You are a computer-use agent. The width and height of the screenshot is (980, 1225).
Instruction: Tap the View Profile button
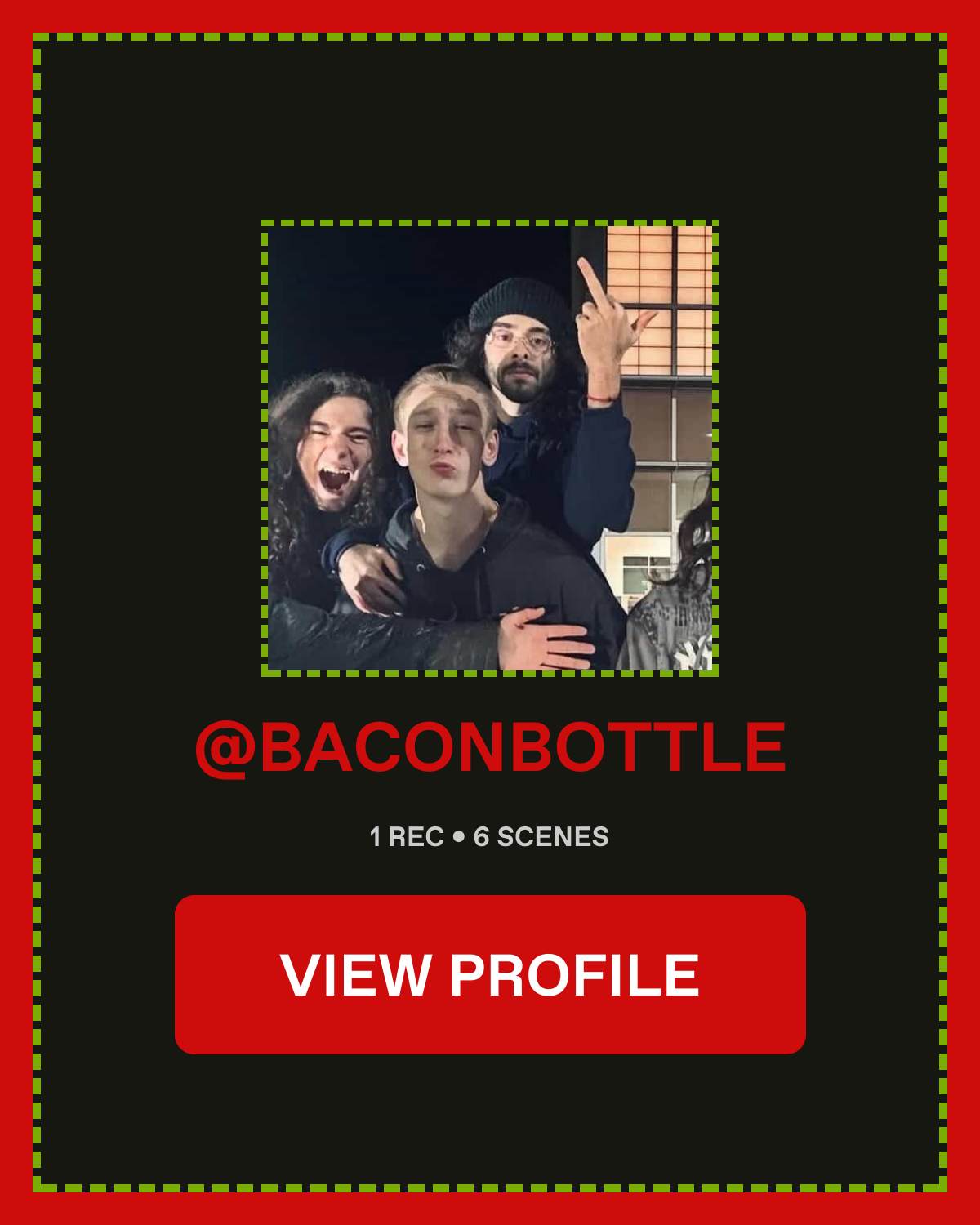490,974
